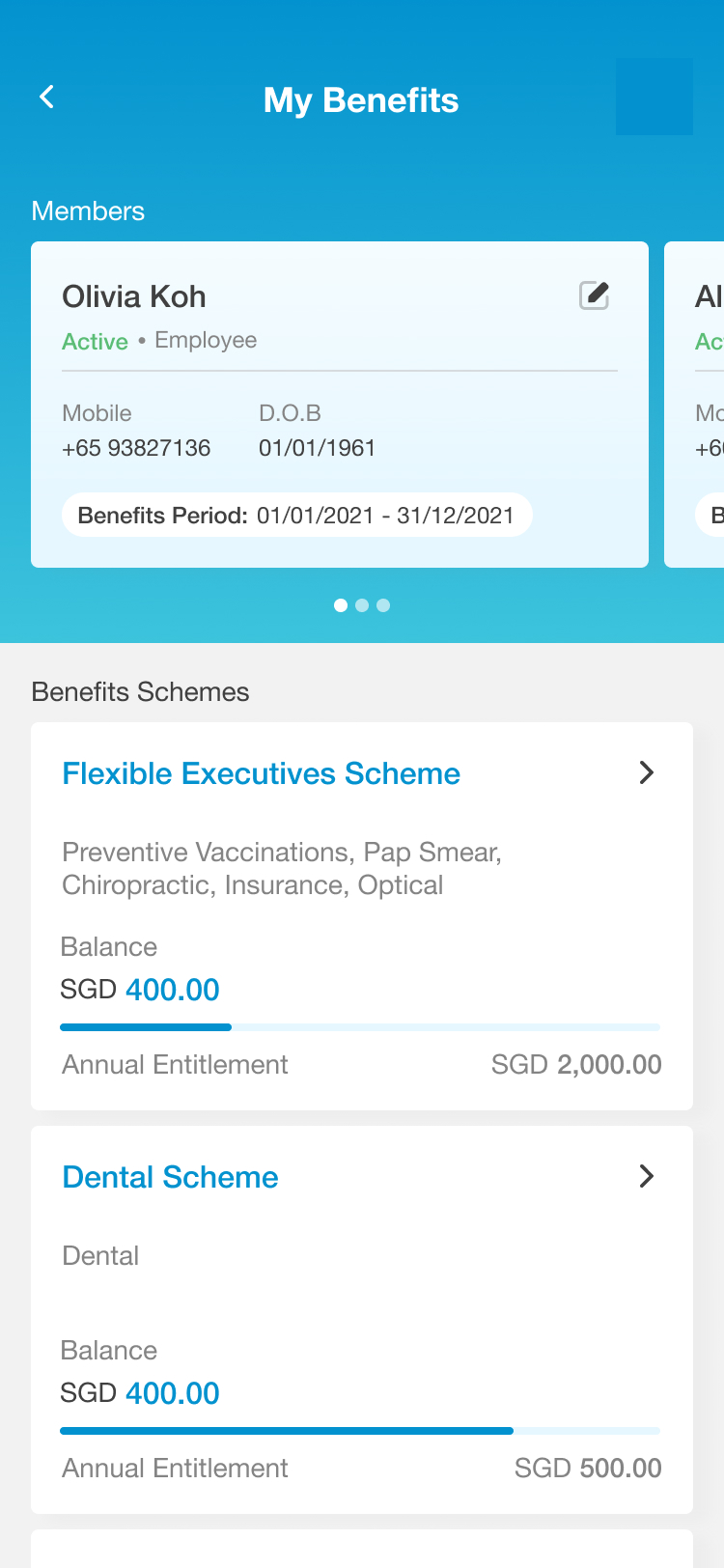Viewport: 724px width, 1568px height.
Task: Expand Dental Scheme via its chevron
Action: (x=647, y=1176)
